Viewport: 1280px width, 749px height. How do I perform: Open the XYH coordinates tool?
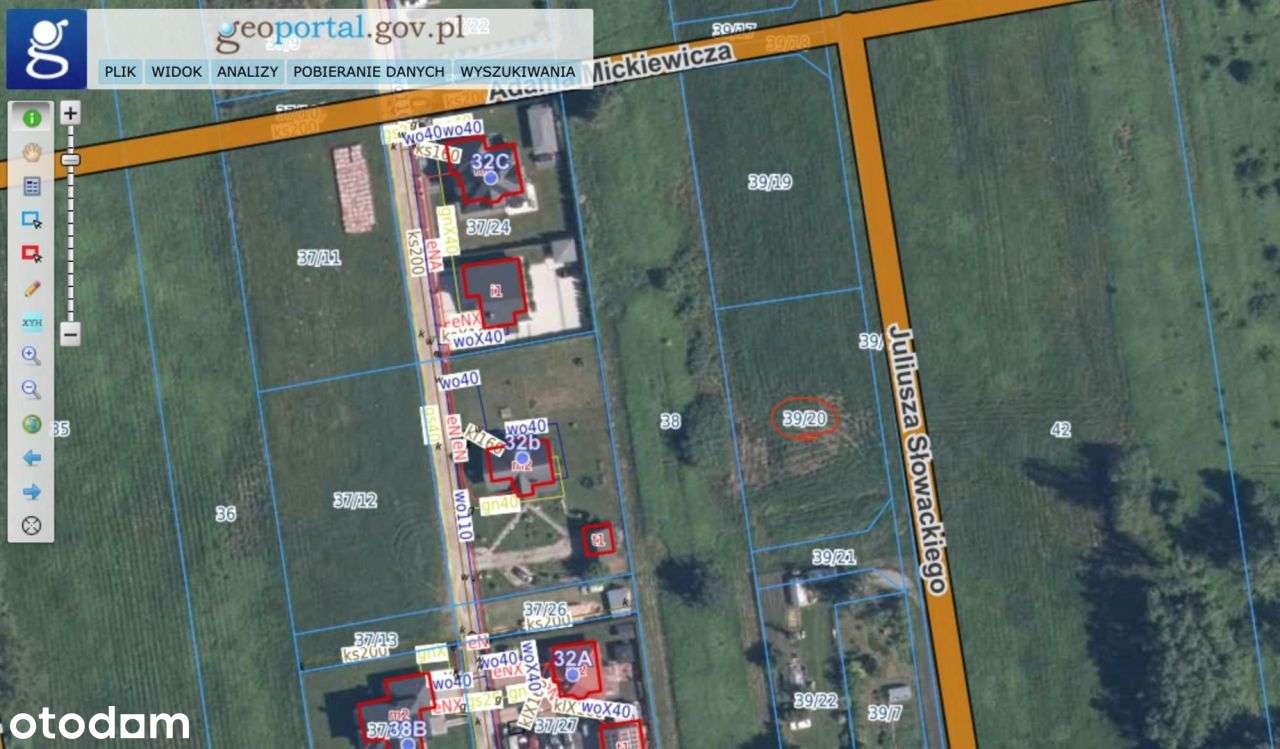point(32,322)
